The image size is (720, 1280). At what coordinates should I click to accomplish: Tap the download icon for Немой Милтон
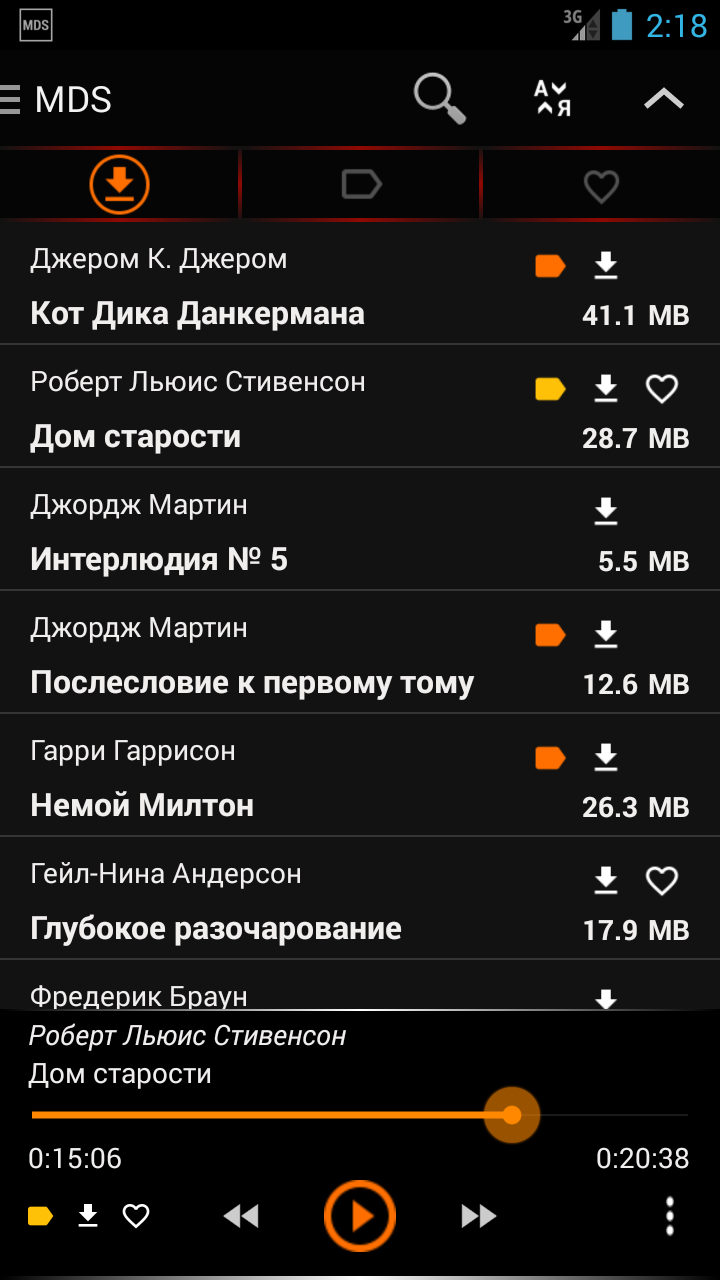click(606, 758)
